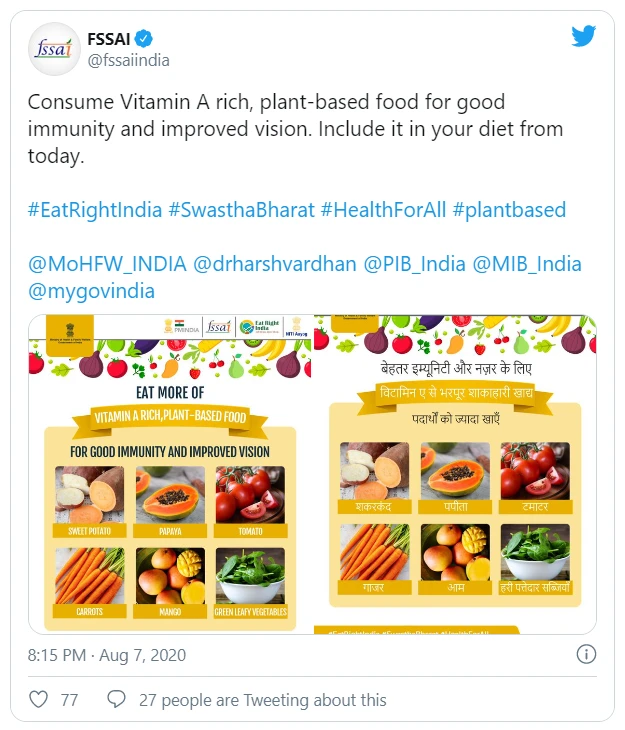Show the tweet info icon
Viewport: 625px width, 730px height.
coord(587,655)
